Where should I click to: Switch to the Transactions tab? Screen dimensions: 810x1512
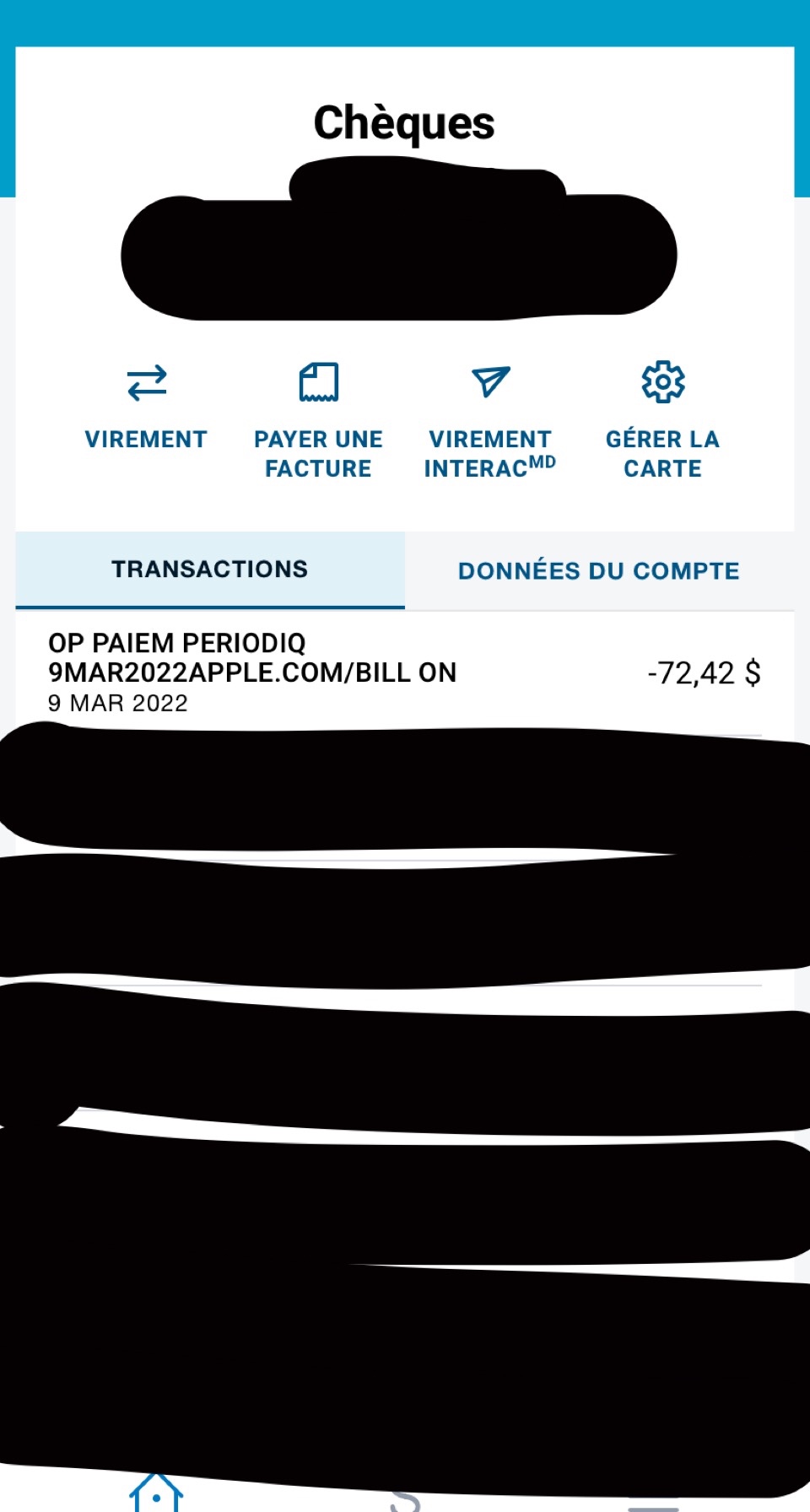tap(210, 570)
